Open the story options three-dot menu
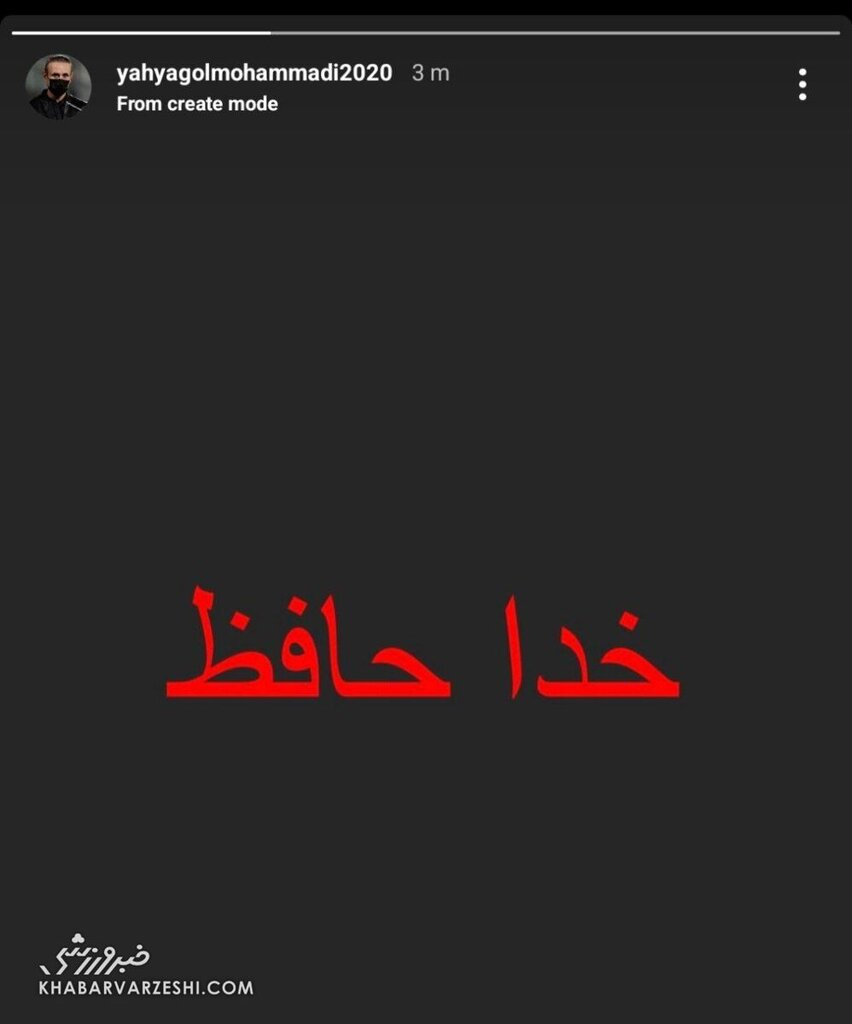852x1024 pixels. tap(802, 85)
